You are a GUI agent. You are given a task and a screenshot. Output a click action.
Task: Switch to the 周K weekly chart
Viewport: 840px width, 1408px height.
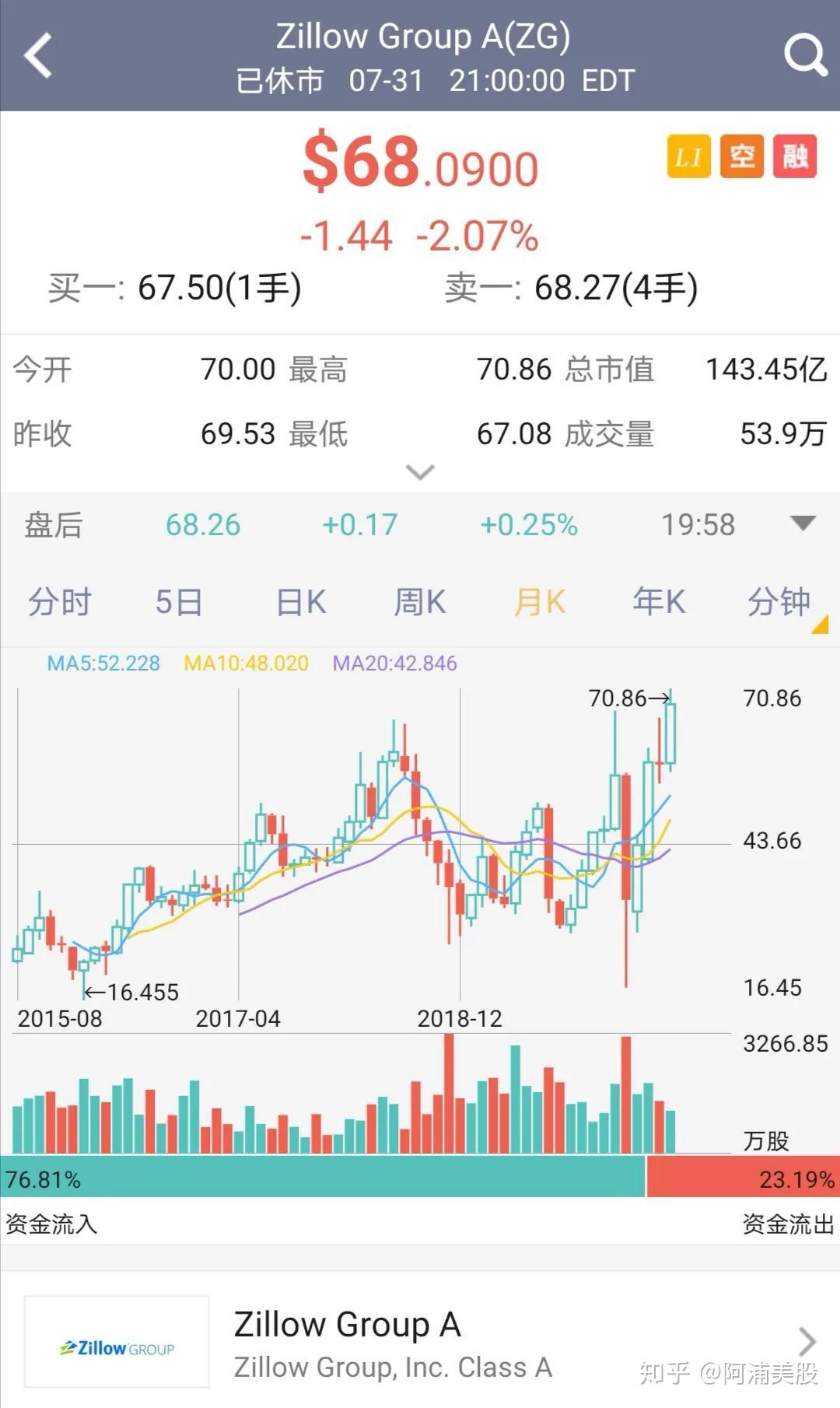click(x=420, y=602)
